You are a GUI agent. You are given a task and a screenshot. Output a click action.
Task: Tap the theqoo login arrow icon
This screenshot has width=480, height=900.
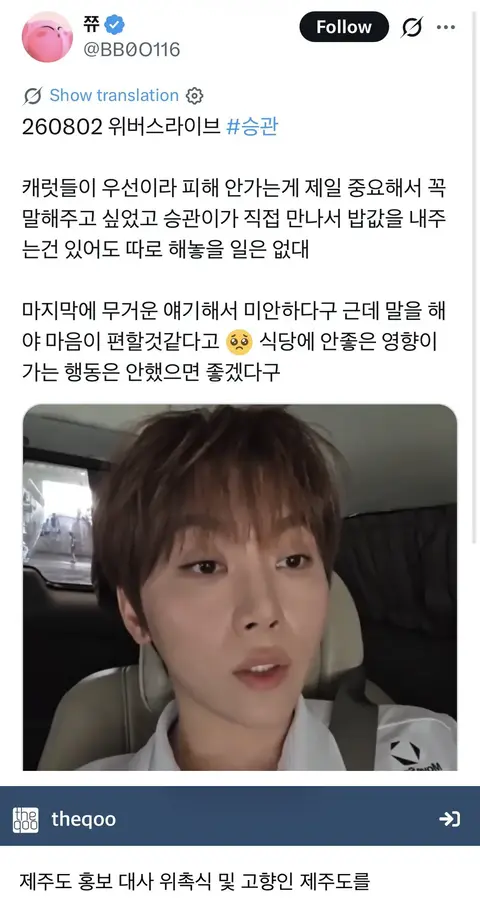pyautogui.click(x=449, y=819)
